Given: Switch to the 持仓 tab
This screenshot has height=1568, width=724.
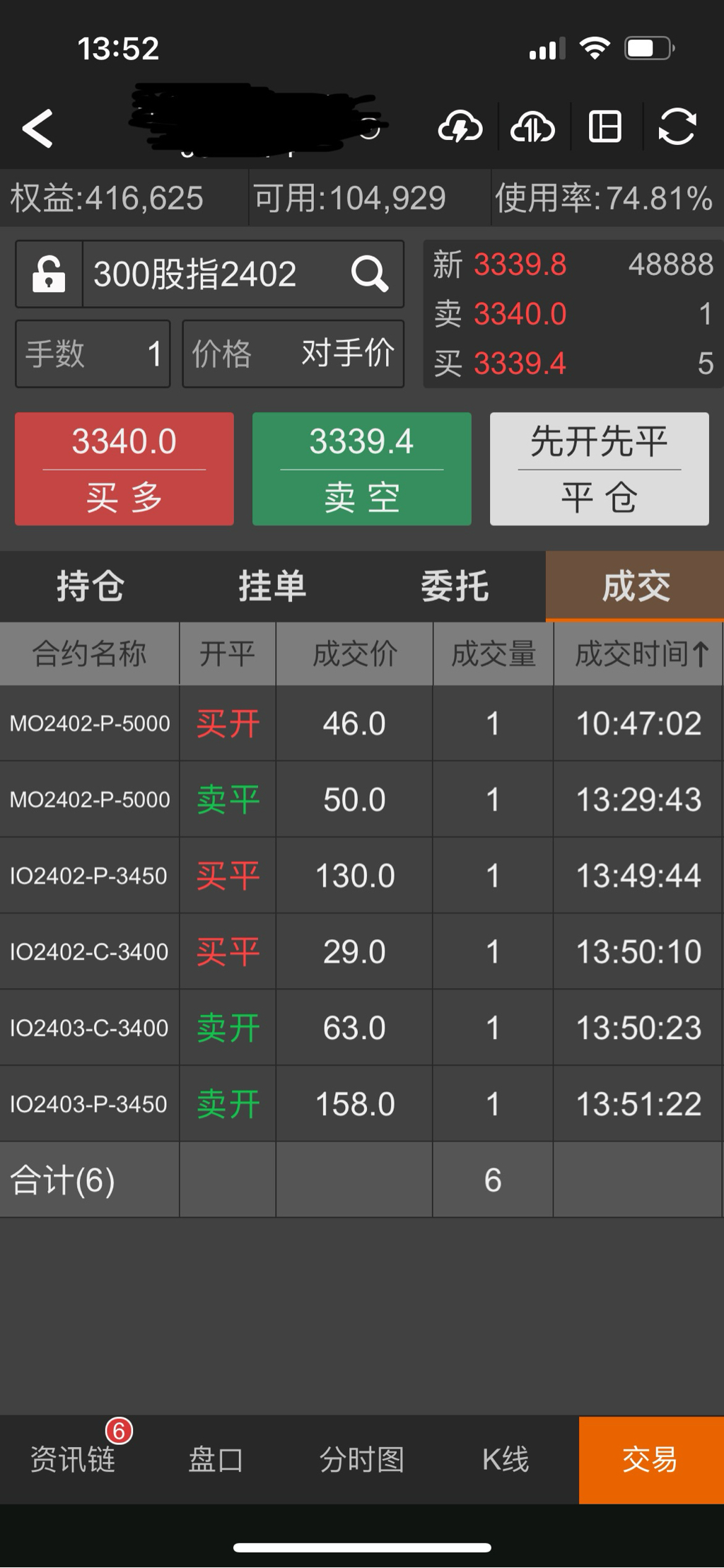Looking at the screenshot, I should pyautogui.click(x=90, y=586).
